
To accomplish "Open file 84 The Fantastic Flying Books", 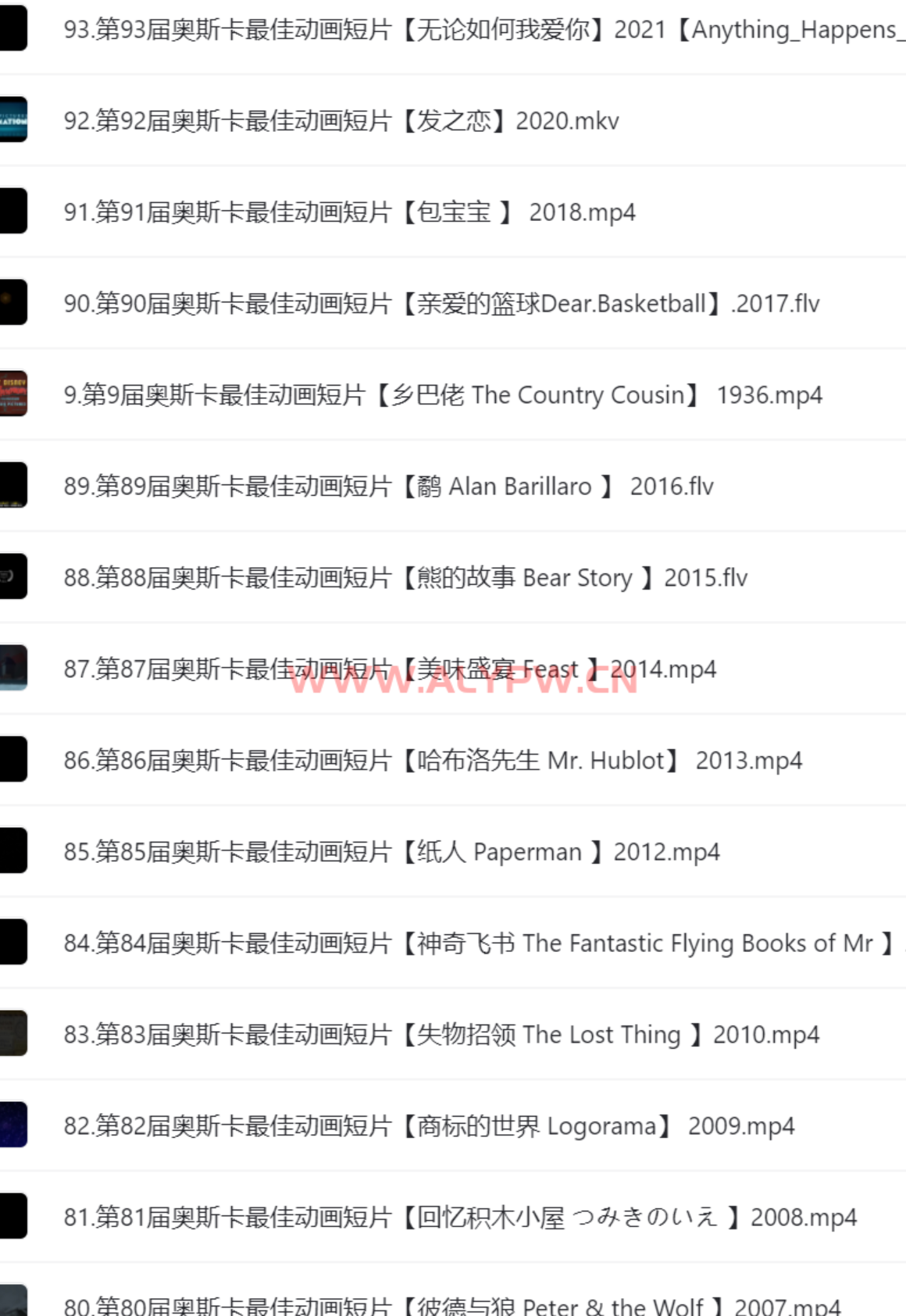I will [x=476, y=943].
